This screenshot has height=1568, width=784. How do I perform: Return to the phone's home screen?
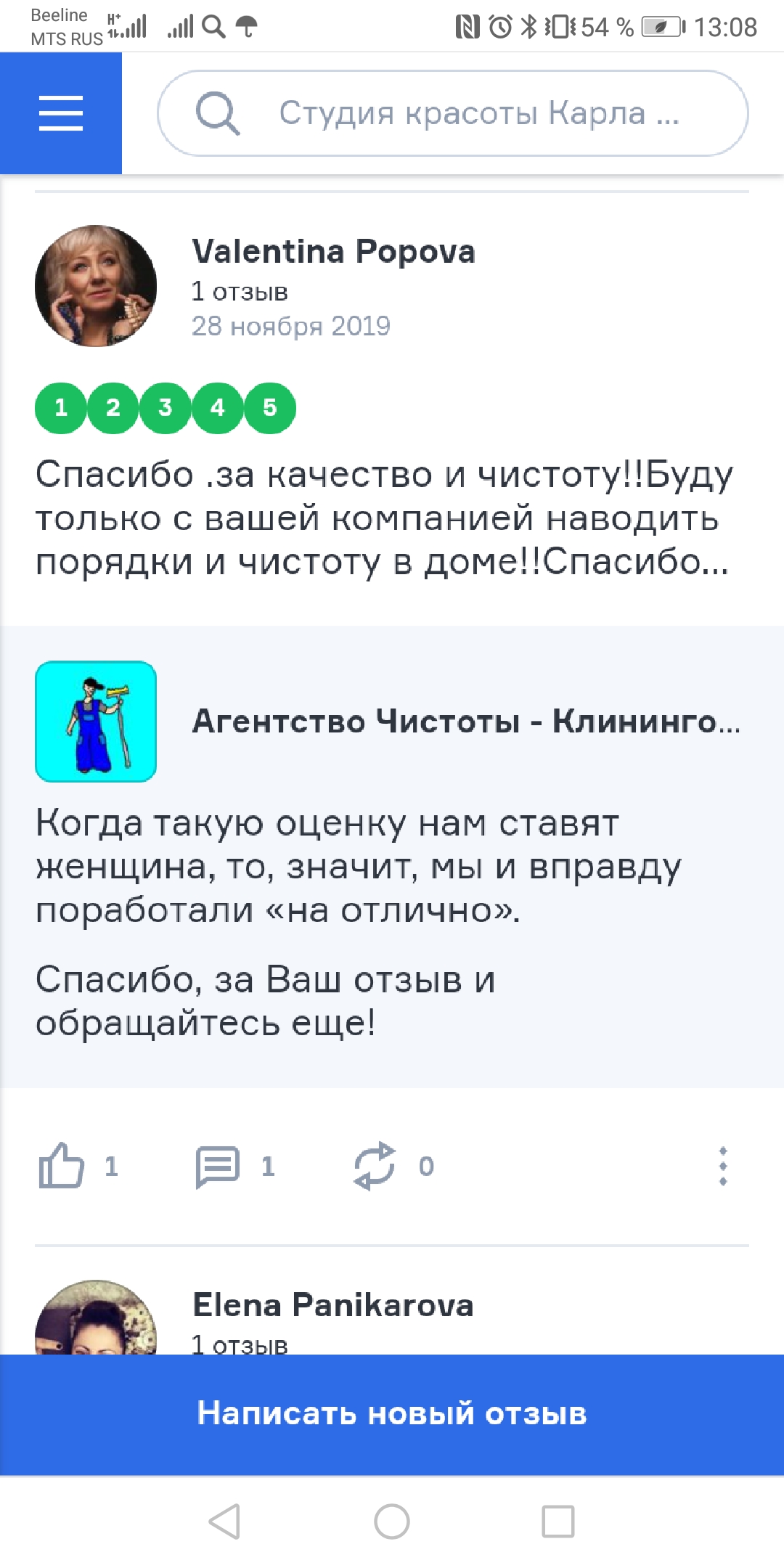click(392, 1522)
